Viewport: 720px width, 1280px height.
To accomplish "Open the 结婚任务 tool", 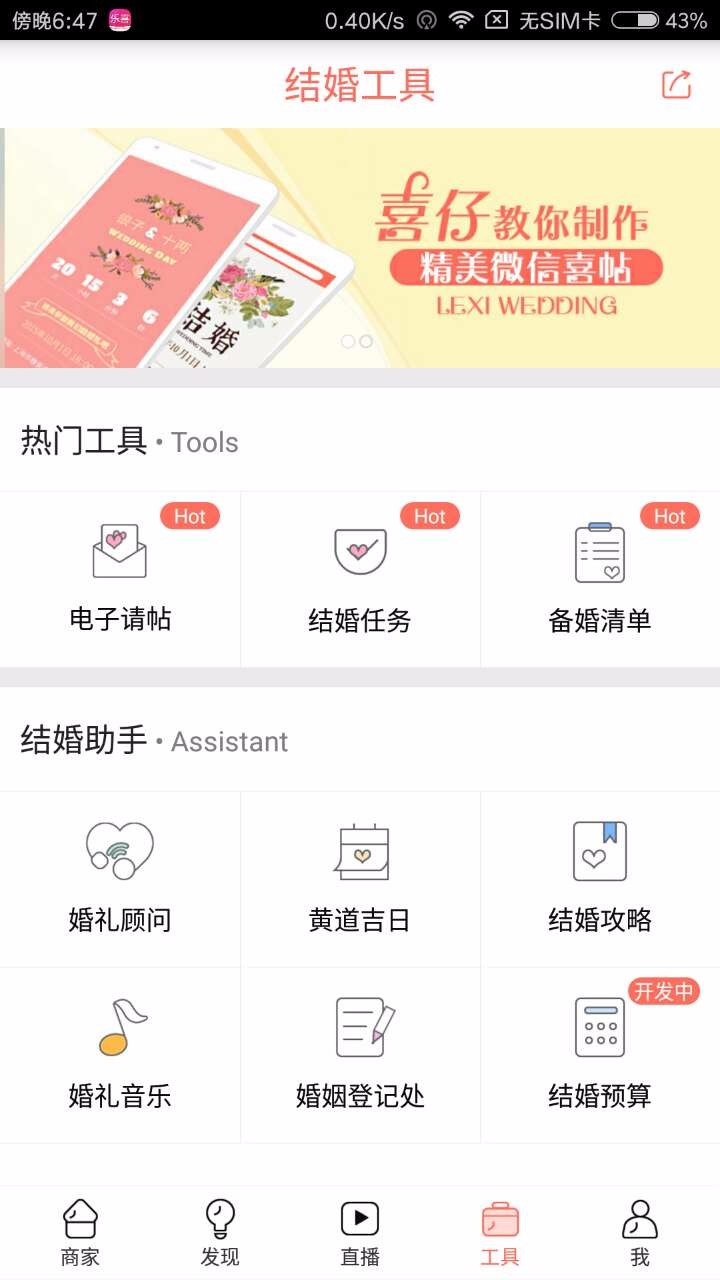I will [360, 579].
